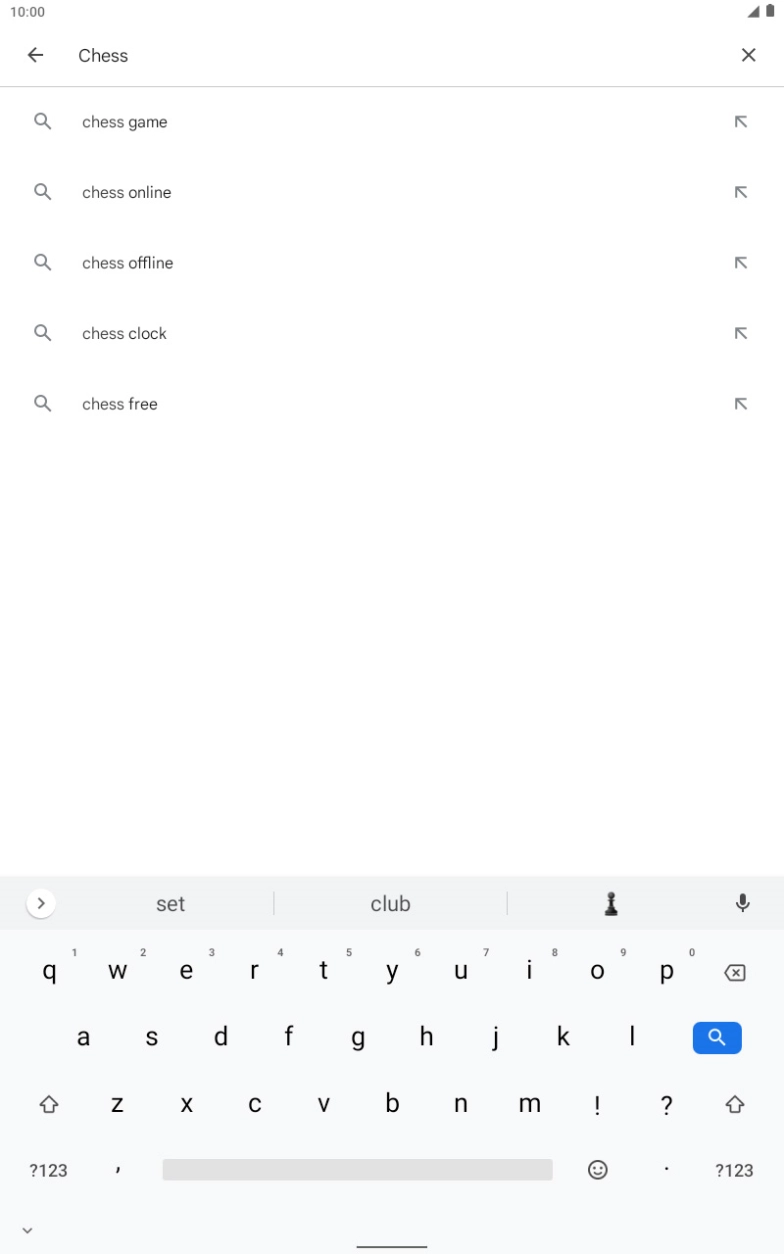Switch keyboard to ?123 symbols layout

tap(48, 1170)
